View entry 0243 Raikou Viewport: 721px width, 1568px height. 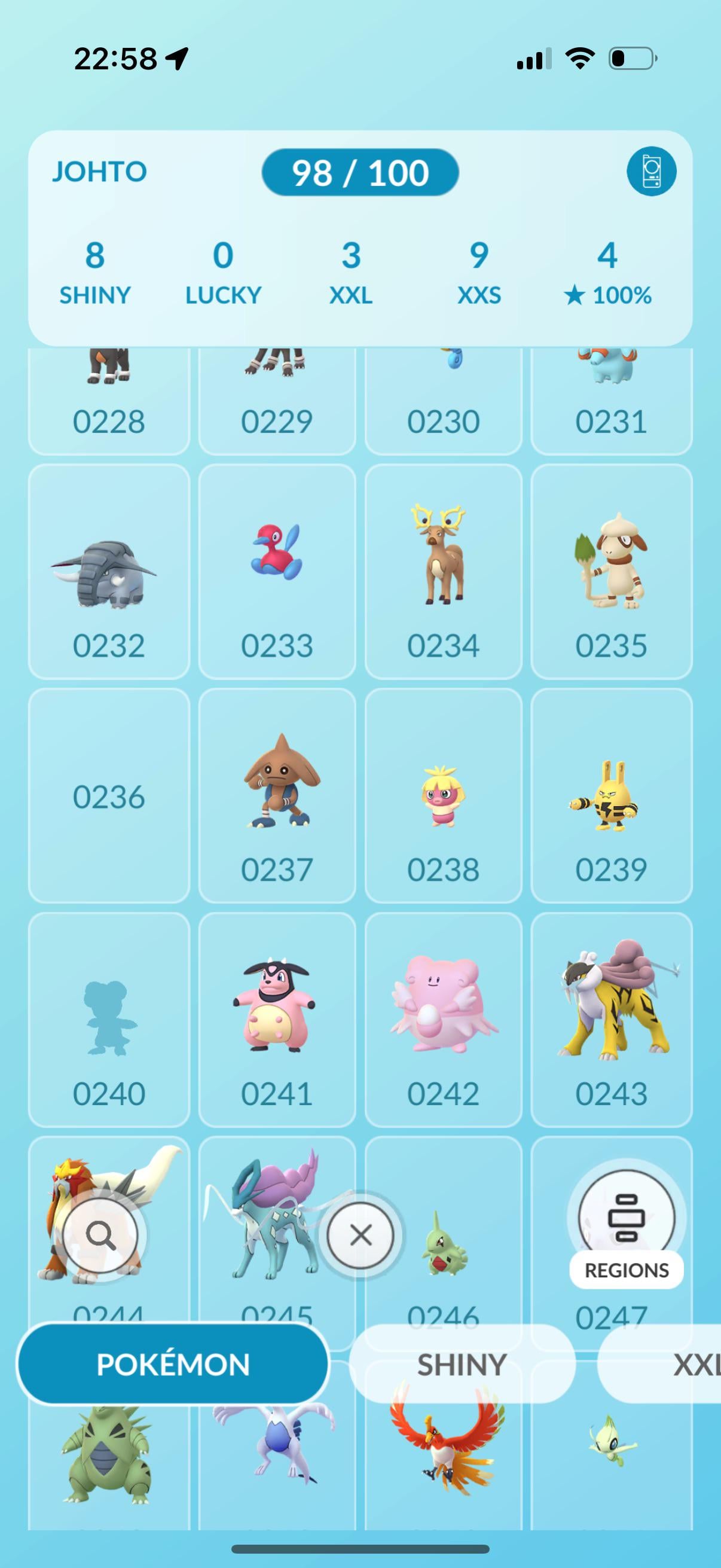pyautogui.click(x=612, y=1019)
